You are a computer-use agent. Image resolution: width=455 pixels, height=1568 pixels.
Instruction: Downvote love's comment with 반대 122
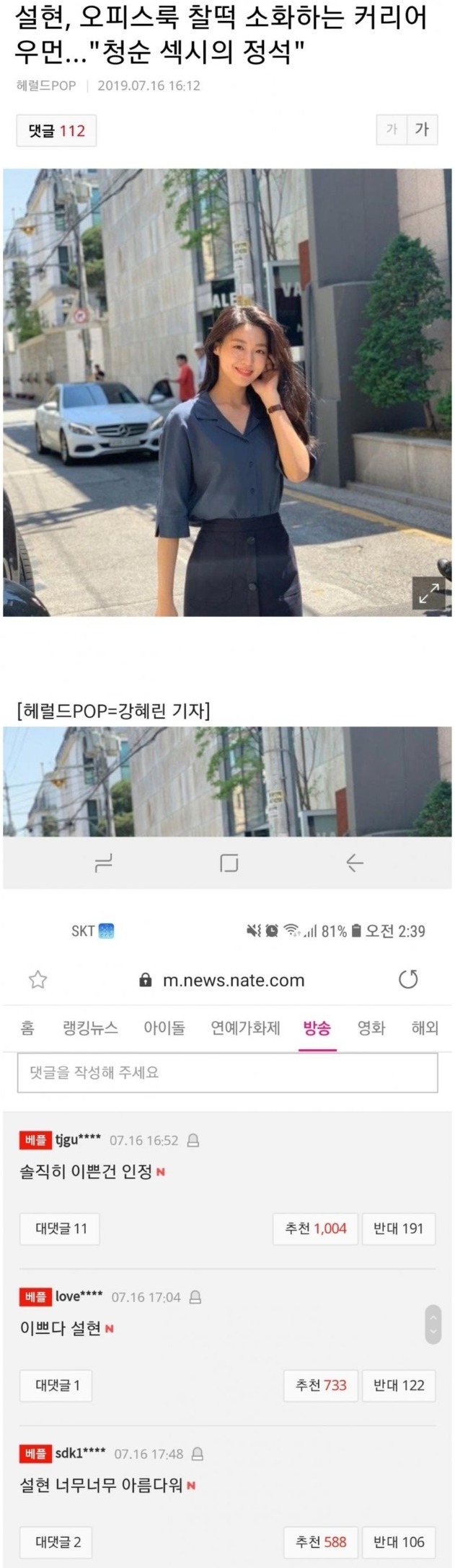click(399, 1385)
